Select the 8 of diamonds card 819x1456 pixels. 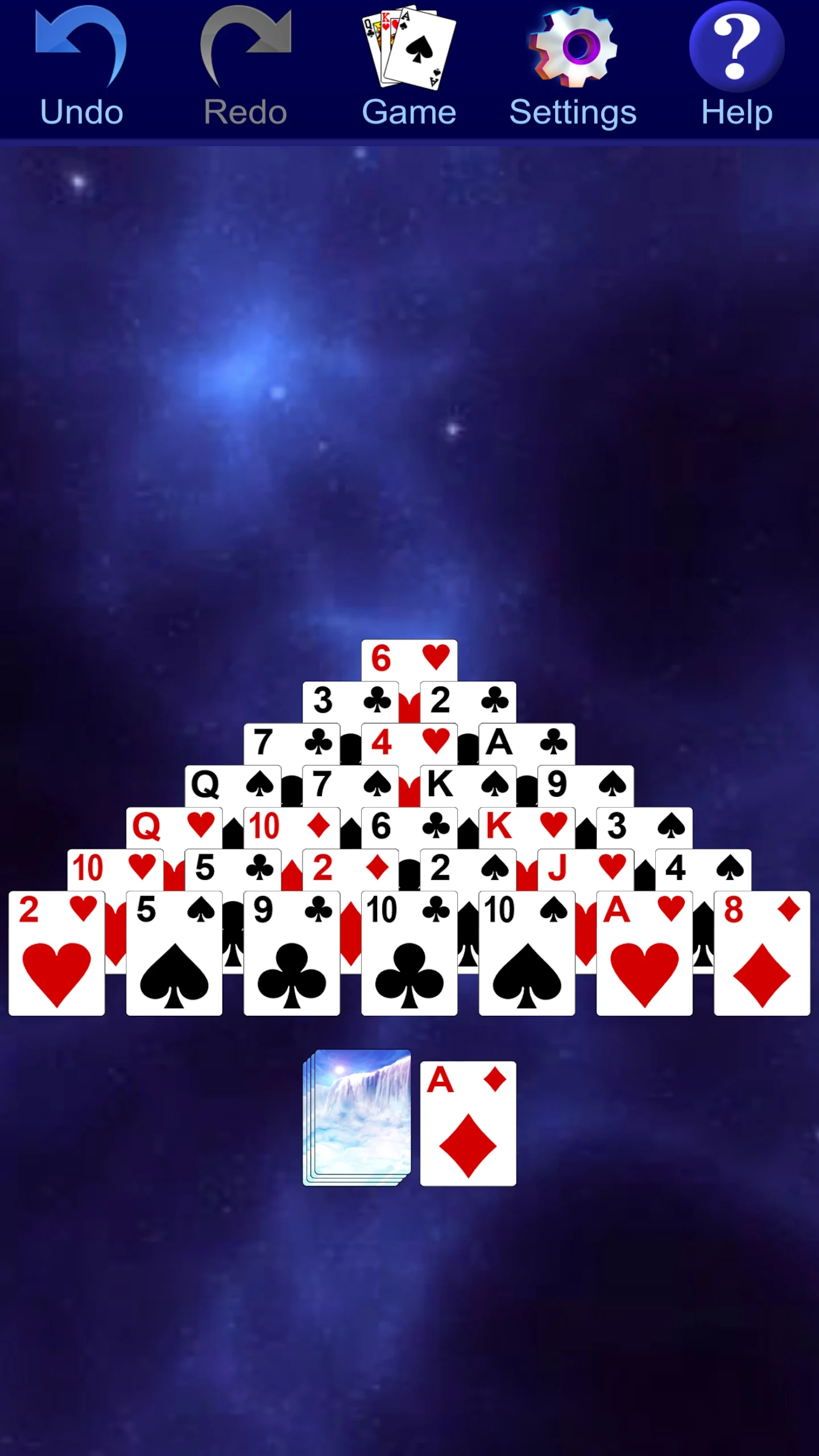coord(762,953)
